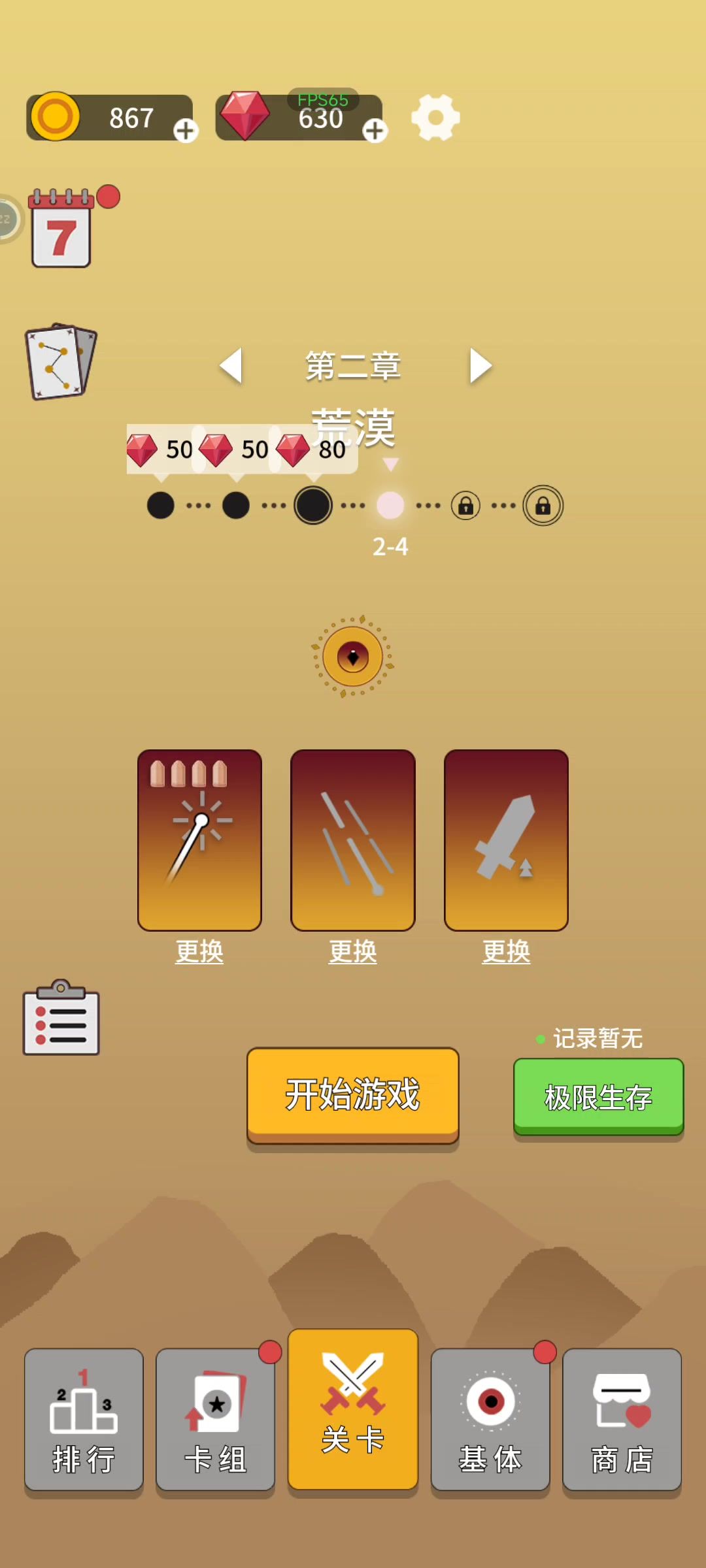Go to the next chapter arrow
706x1568 pixels.
(x=480, y=365)
